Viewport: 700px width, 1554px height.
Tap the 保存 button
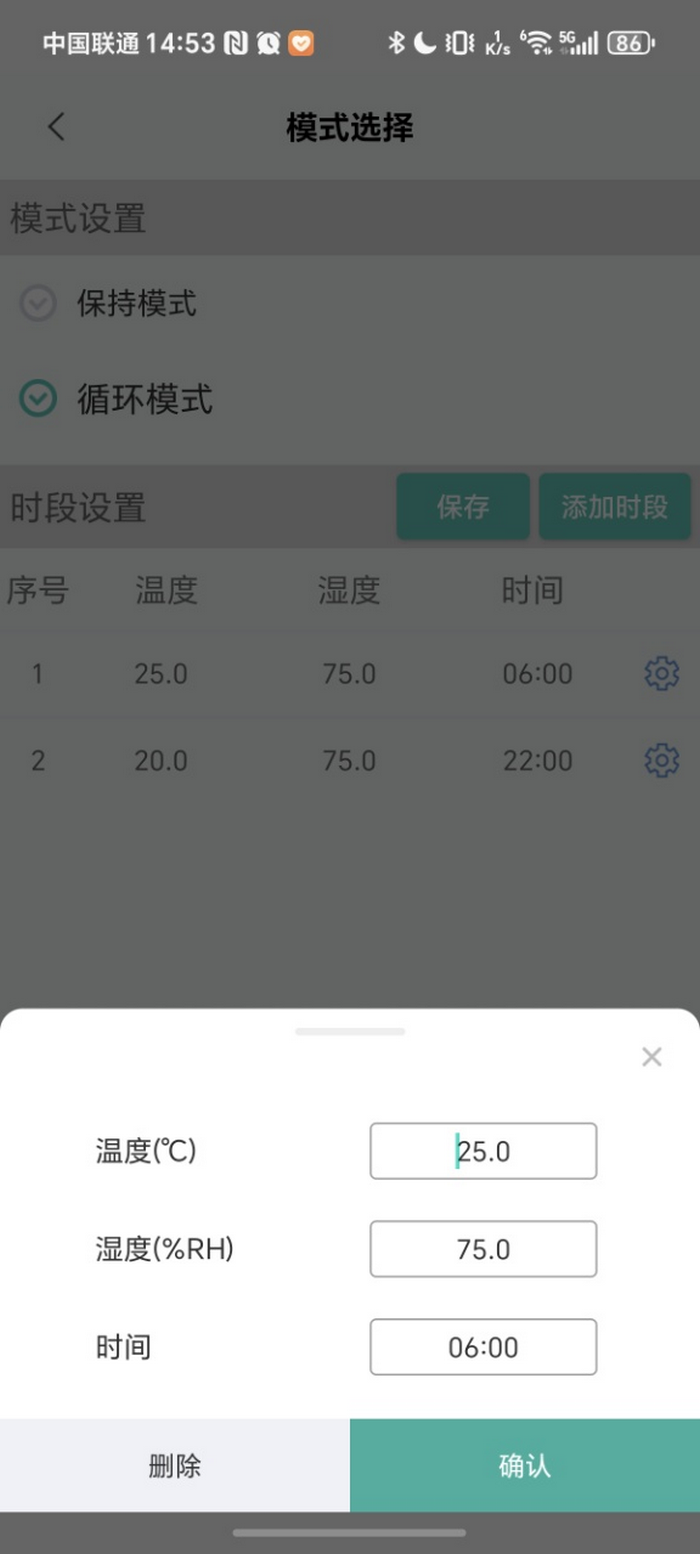coord(462,506)
